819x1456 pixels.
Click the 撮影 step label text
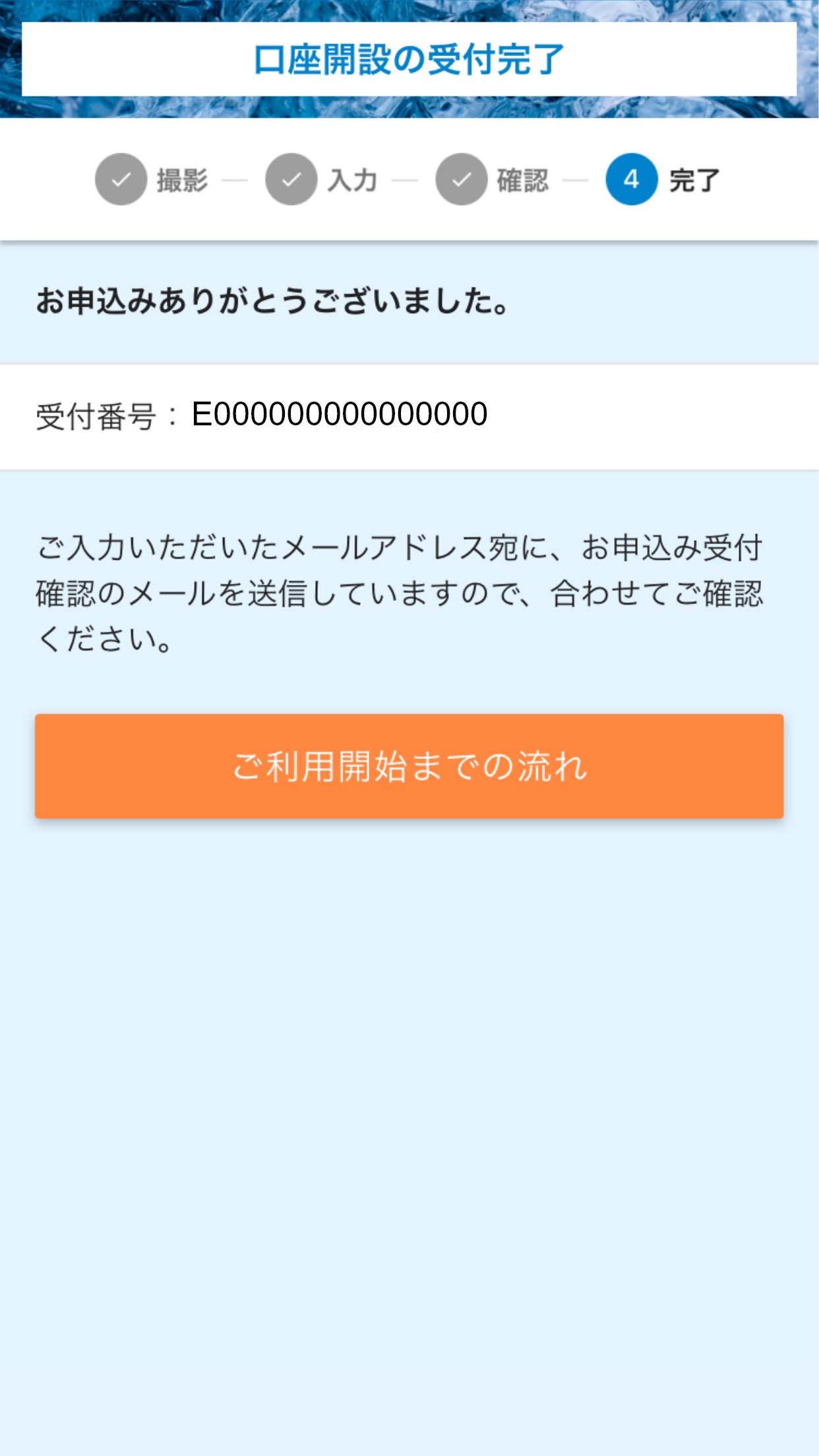pos(181,179)
